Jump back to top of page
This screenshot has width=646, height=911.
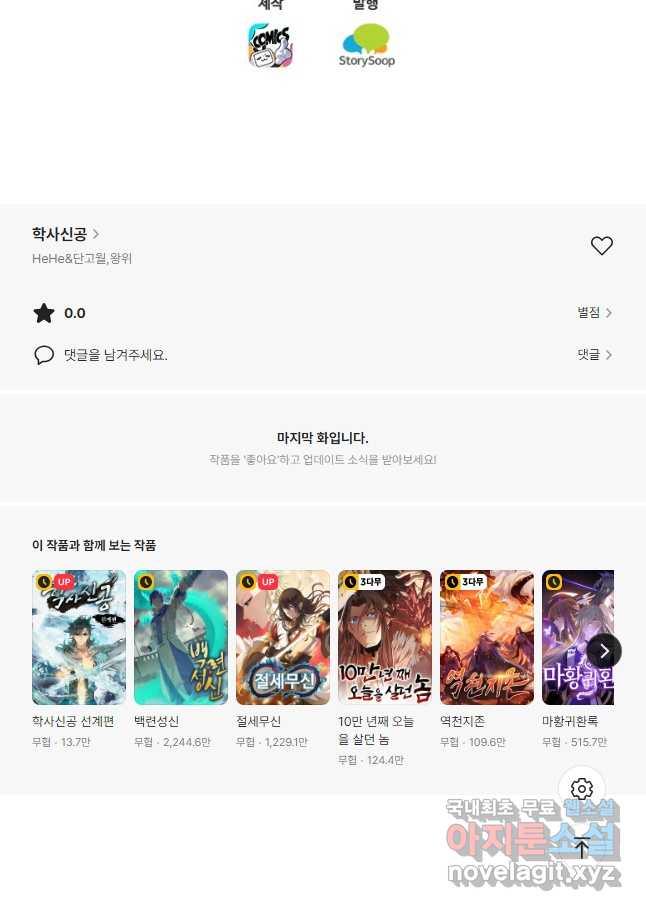[x=582, y=848]
